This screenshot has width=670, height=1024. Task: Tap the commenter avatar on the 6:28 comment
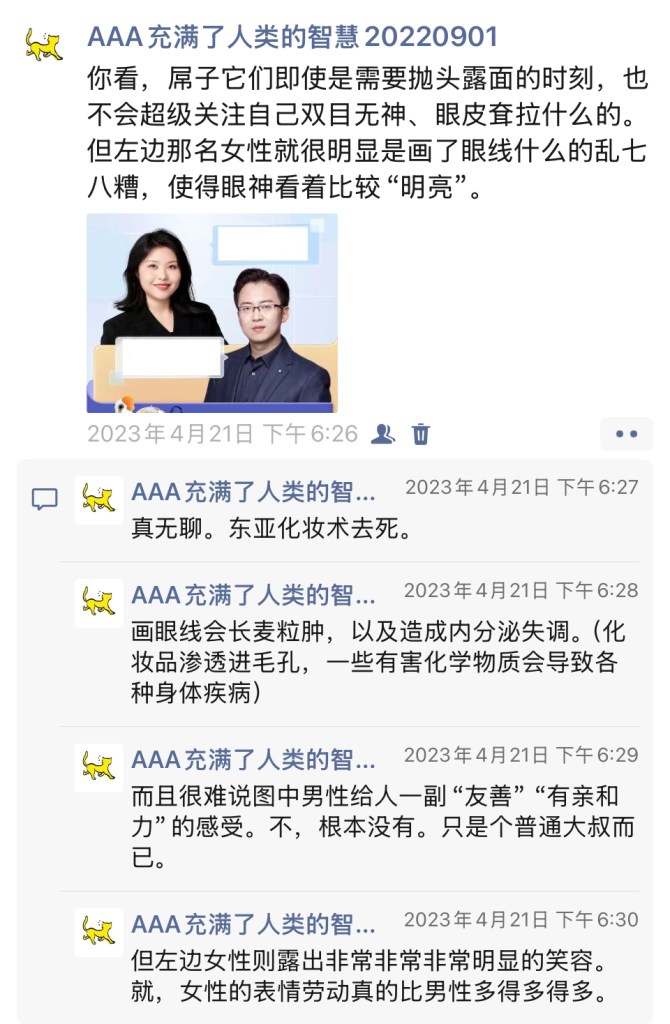(x=99, y=603)
